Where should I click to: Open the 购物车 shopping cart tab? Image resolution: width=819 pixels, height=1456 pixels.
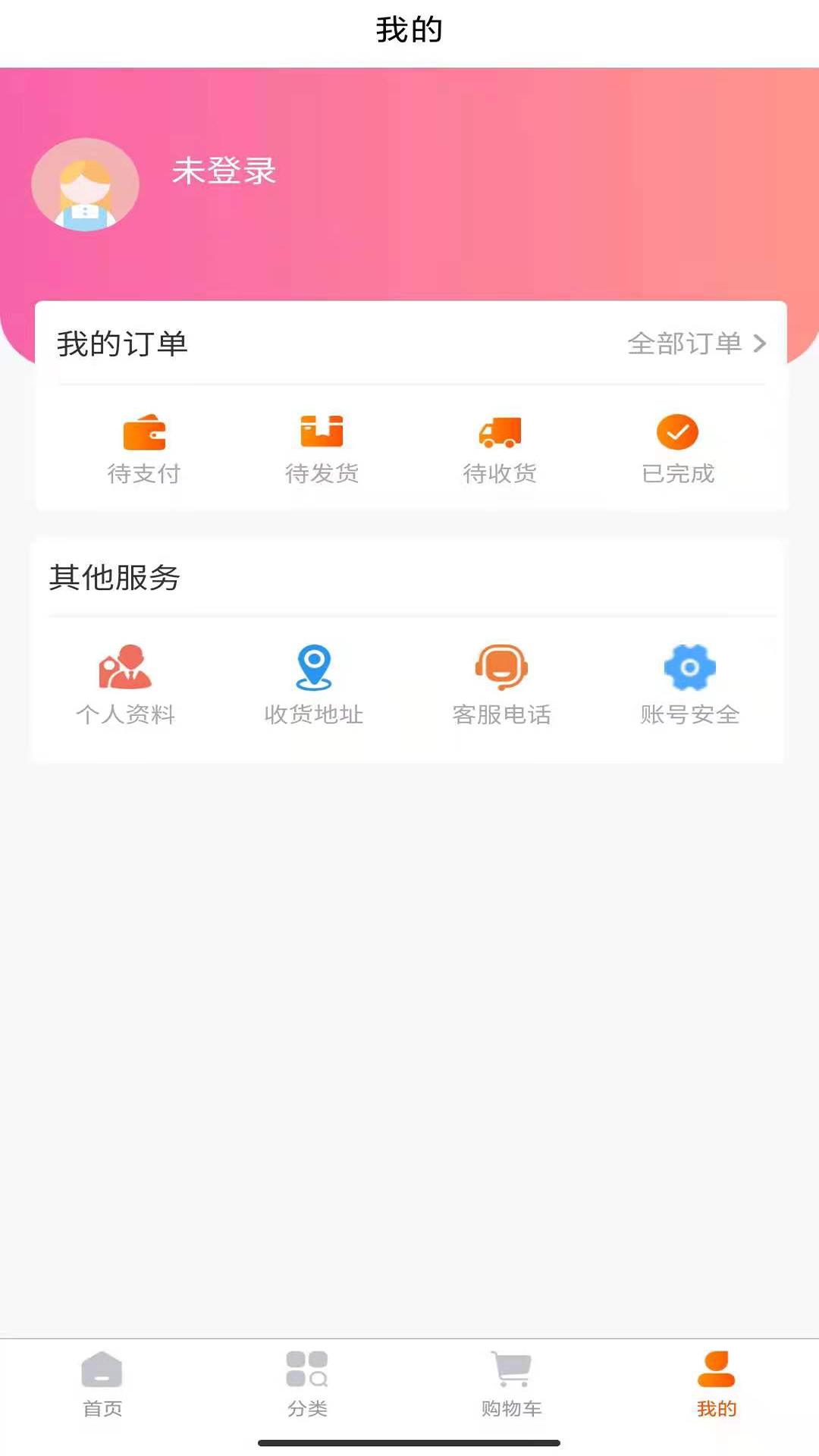pyautogui.click(x=512, y=1384)
